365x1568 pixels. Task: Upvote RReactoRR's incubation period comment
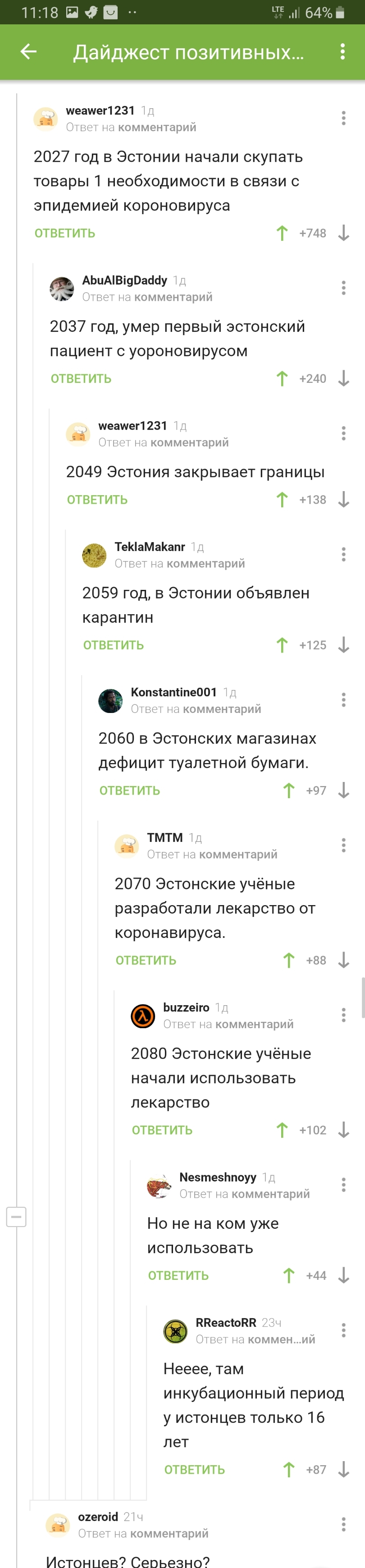(289, 1470)
